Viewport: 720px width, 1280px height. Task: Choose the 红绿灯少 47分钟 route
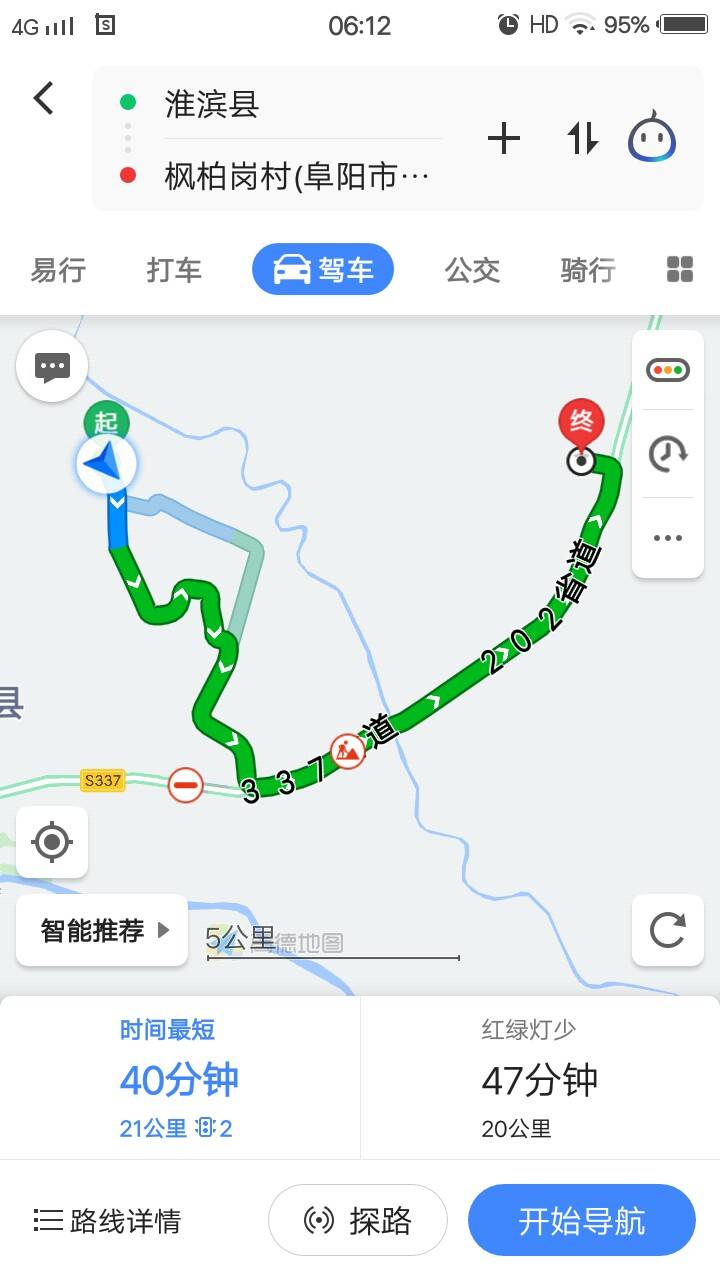[540, 1080]
